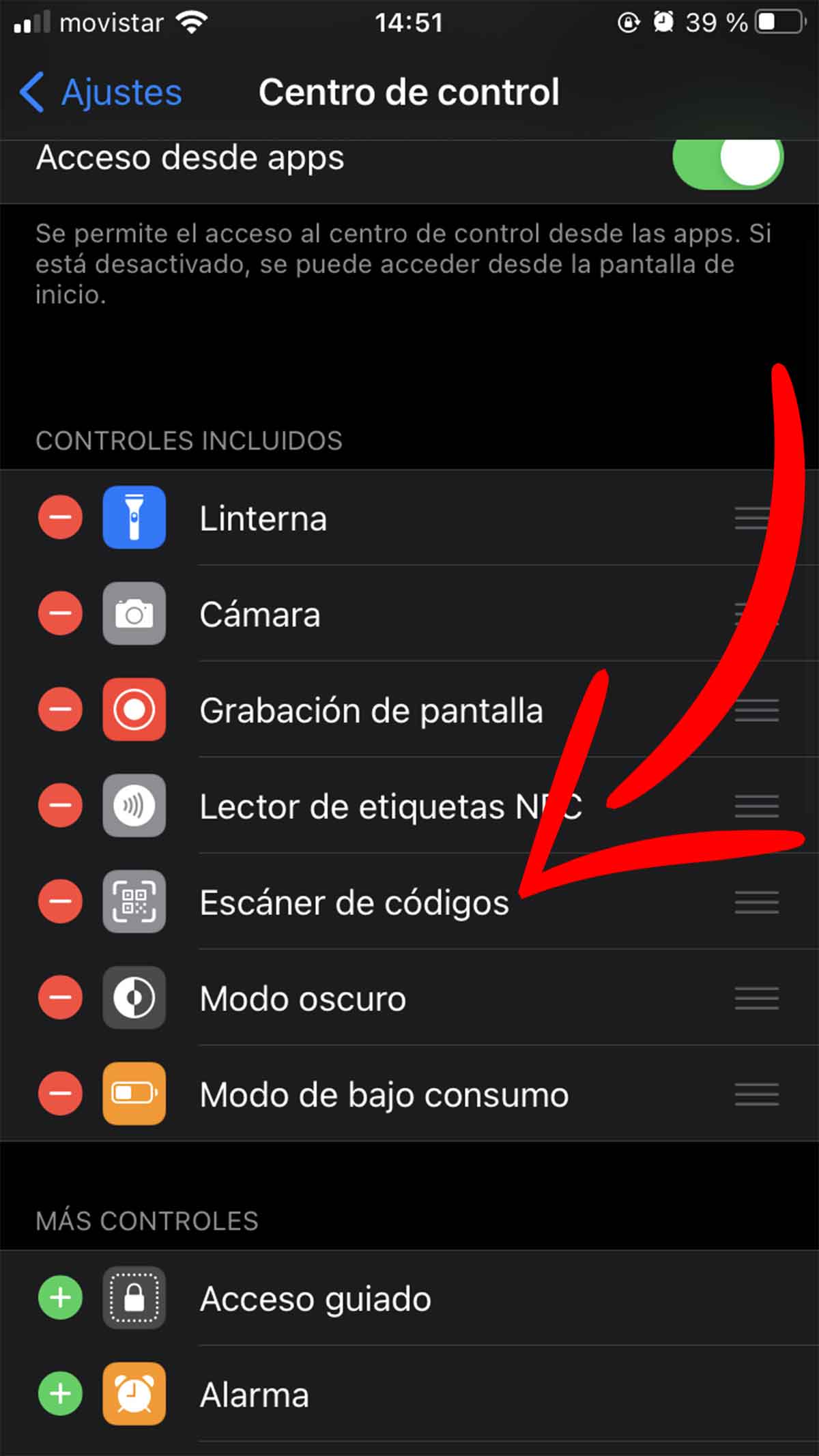The height and width of the screenshot is (1456, 819).
Task: Remove Modo oscuro from controls
Action: (60, 998)
